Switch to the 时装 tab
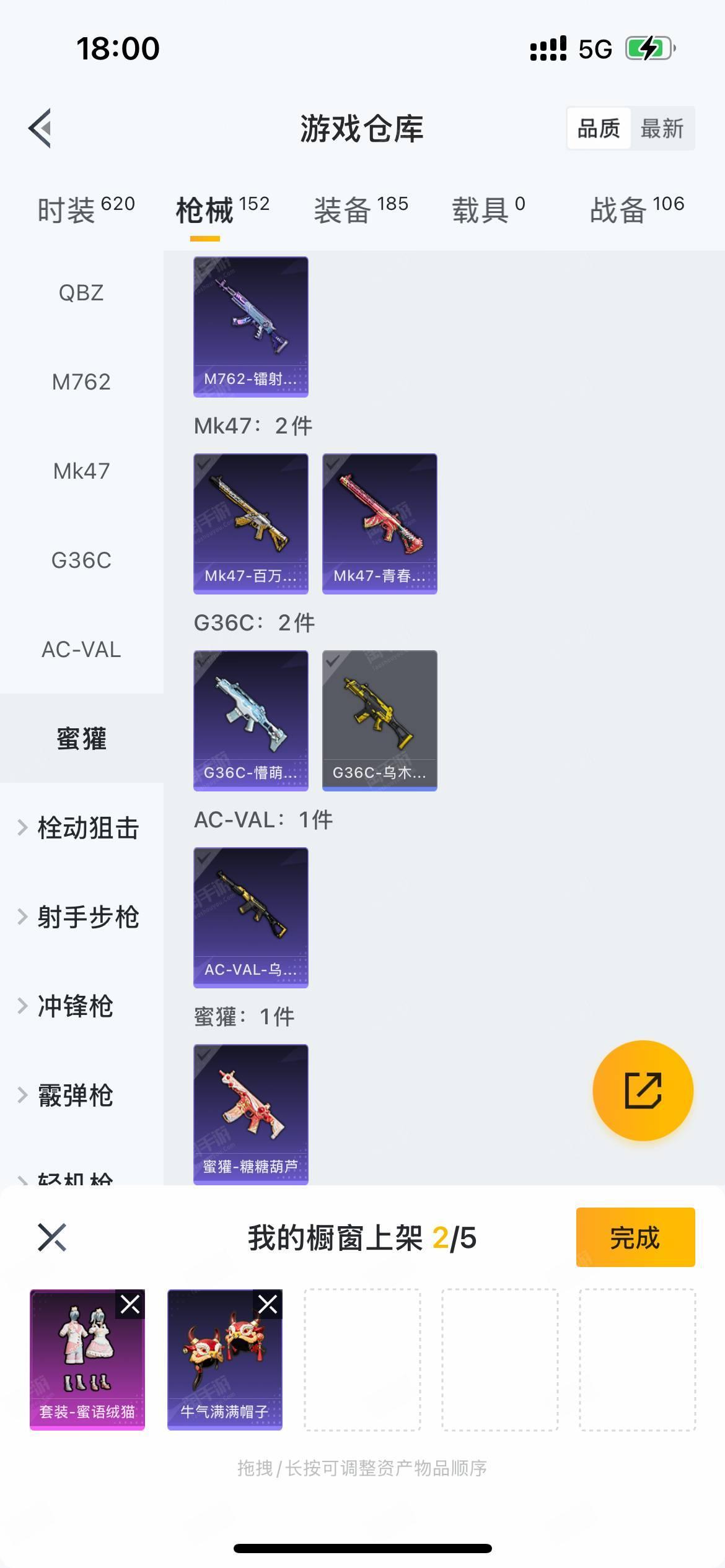This screenshot has width=725, height=1568. click(x=86, y=209)
